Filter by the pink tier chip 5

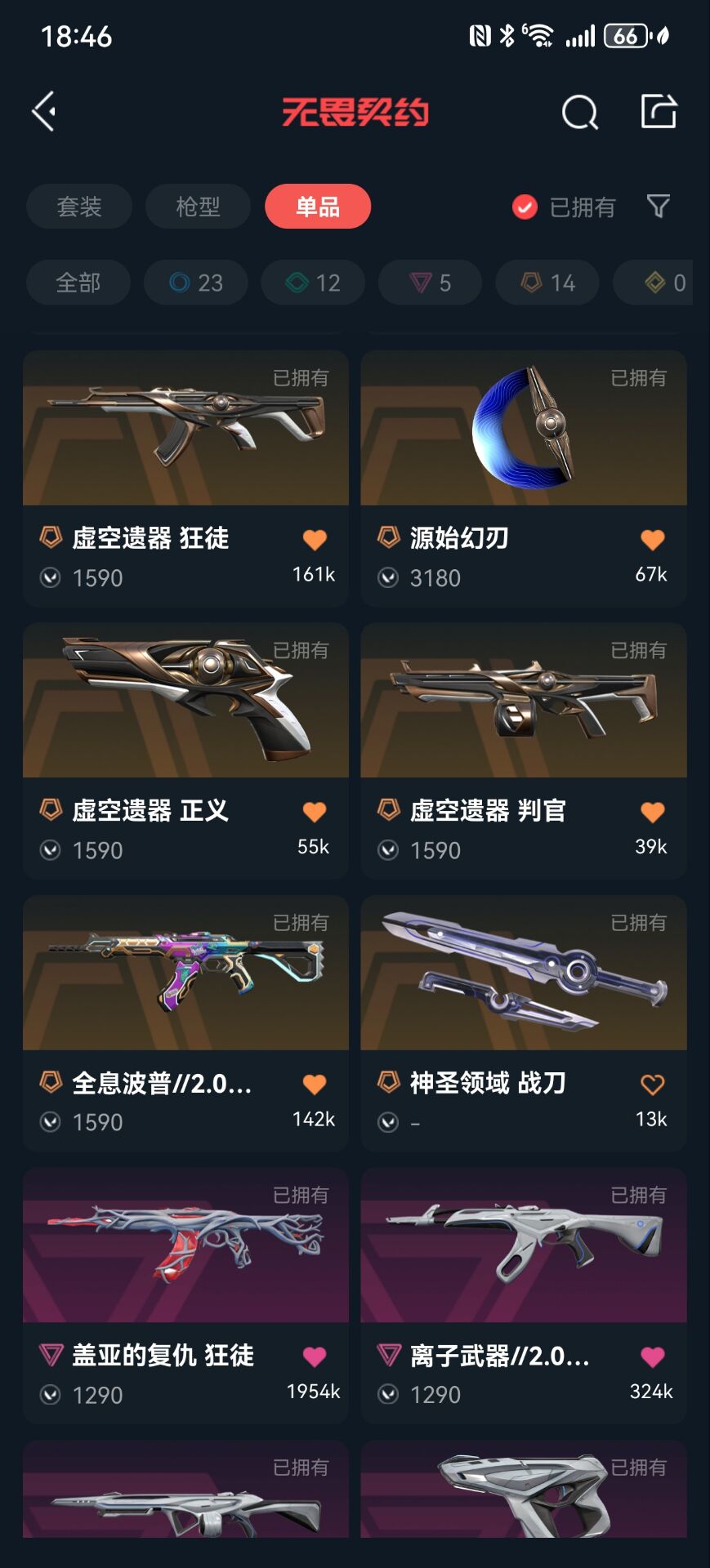430,283
